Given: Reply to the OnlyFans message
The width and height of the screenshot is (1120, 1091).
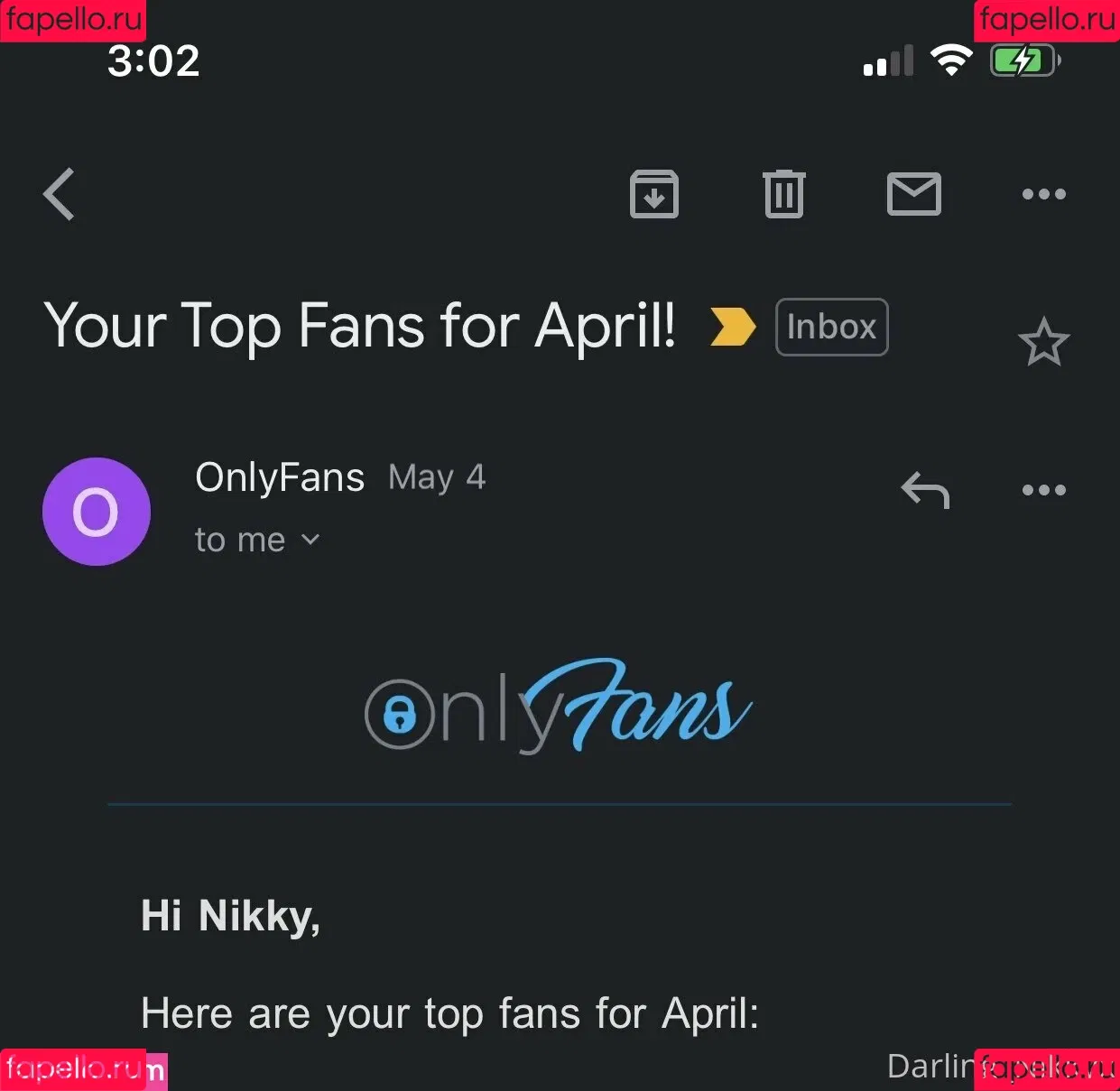Looking at the screenshot, I should click(925, 490).
